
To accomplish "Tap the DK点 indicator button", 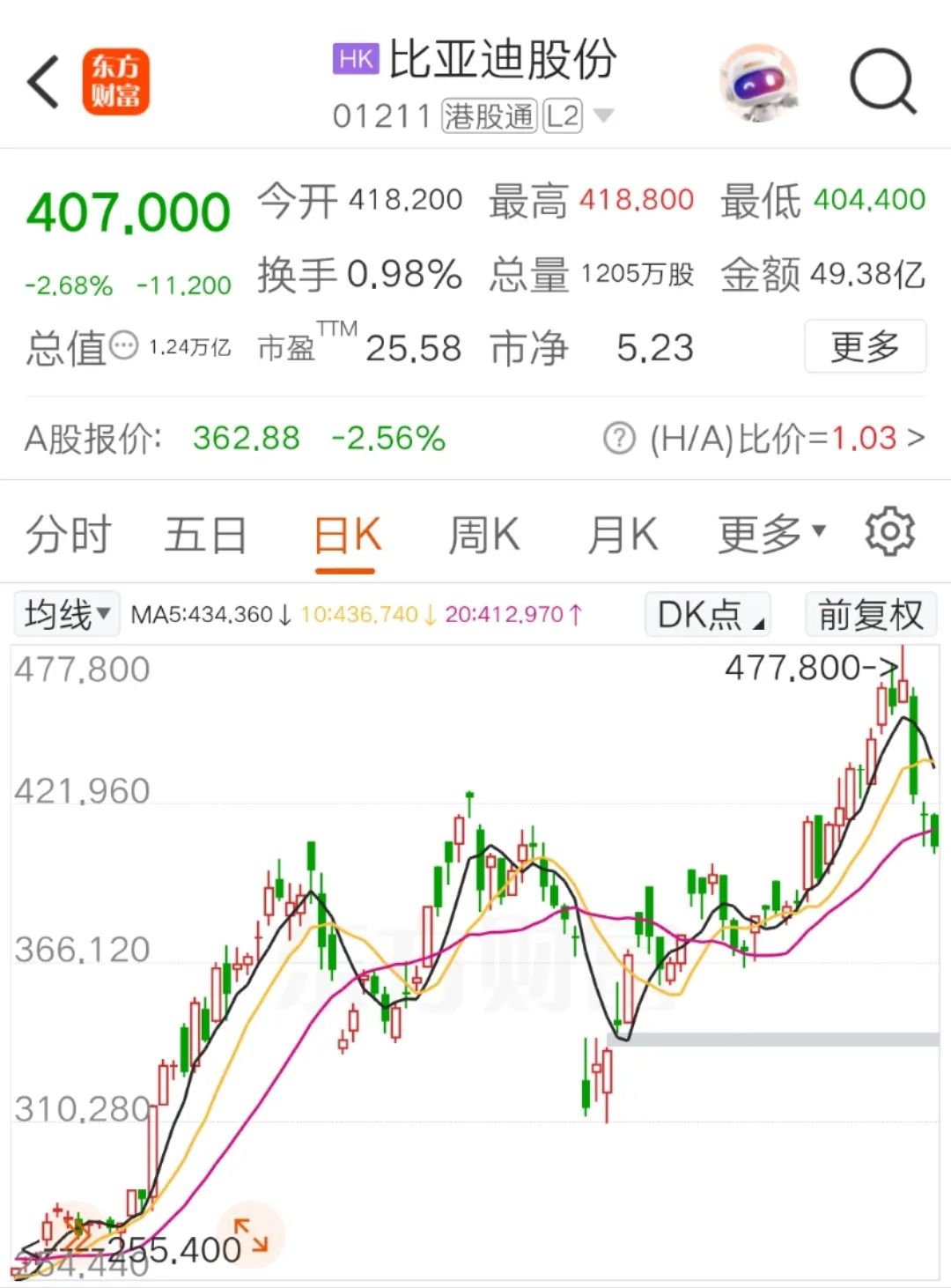I will [708, 614].
